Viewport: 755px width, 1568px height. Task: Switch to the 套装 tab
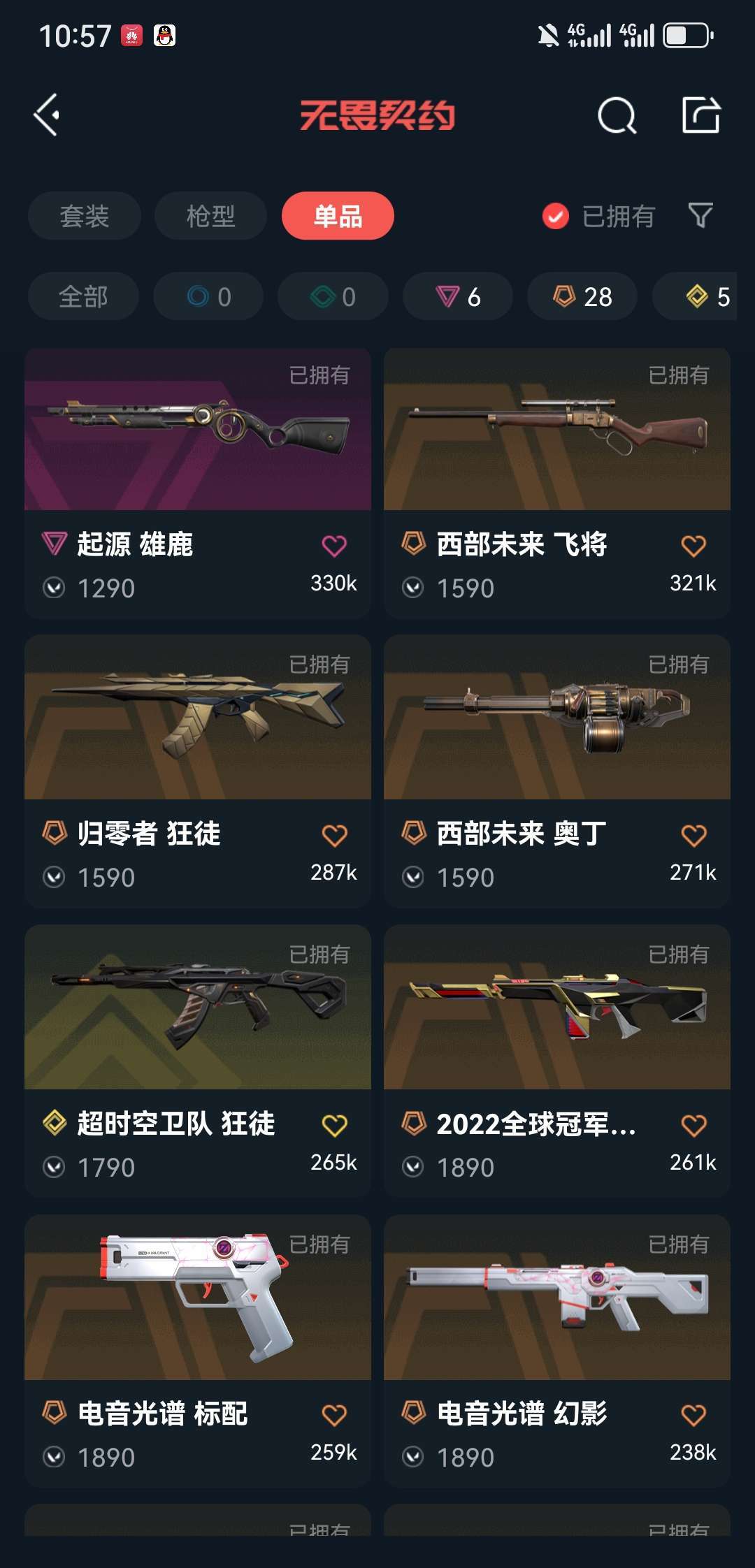[x=84, y=217]
